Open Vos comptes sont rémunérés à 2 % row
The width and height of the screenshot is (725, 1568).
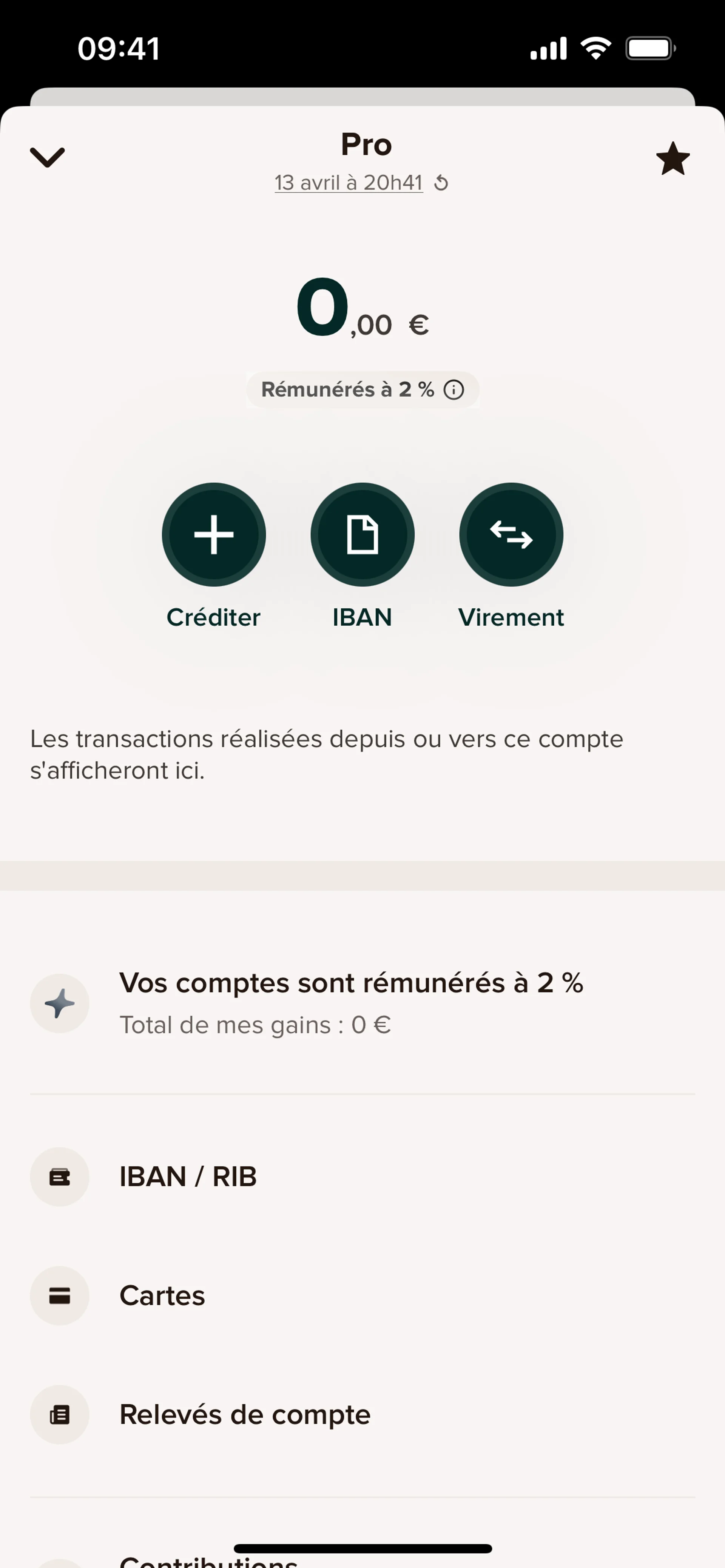(x=350, y=1003)
